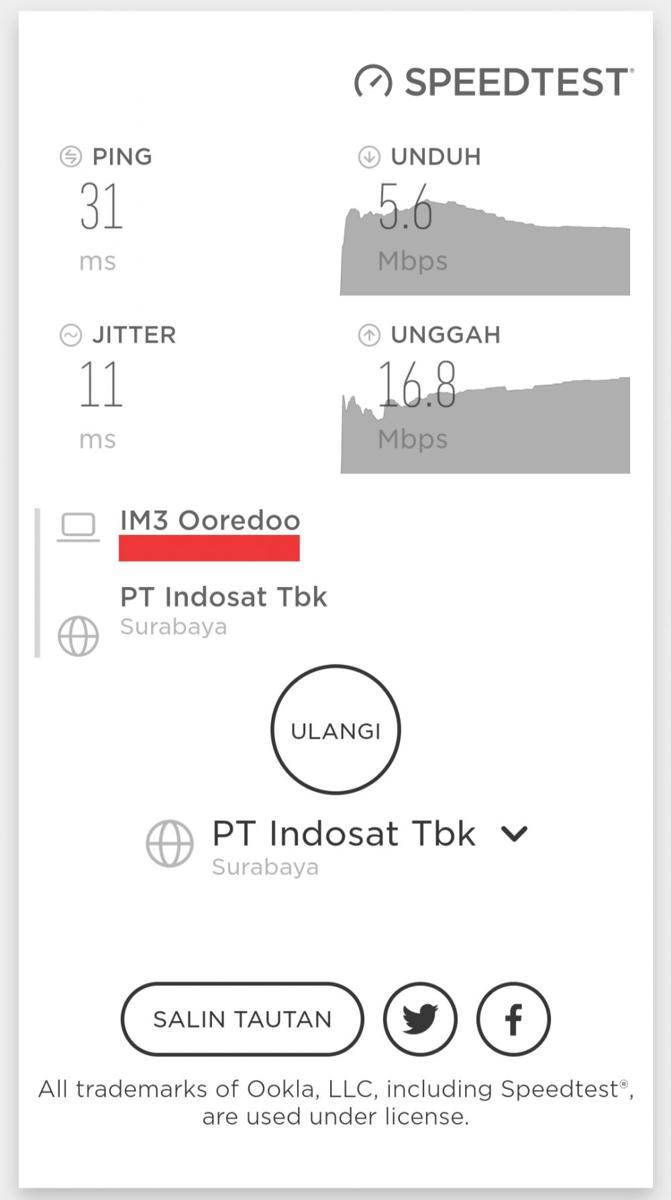
Task: Share the result on Facebook
Action: click(513, 1020)
